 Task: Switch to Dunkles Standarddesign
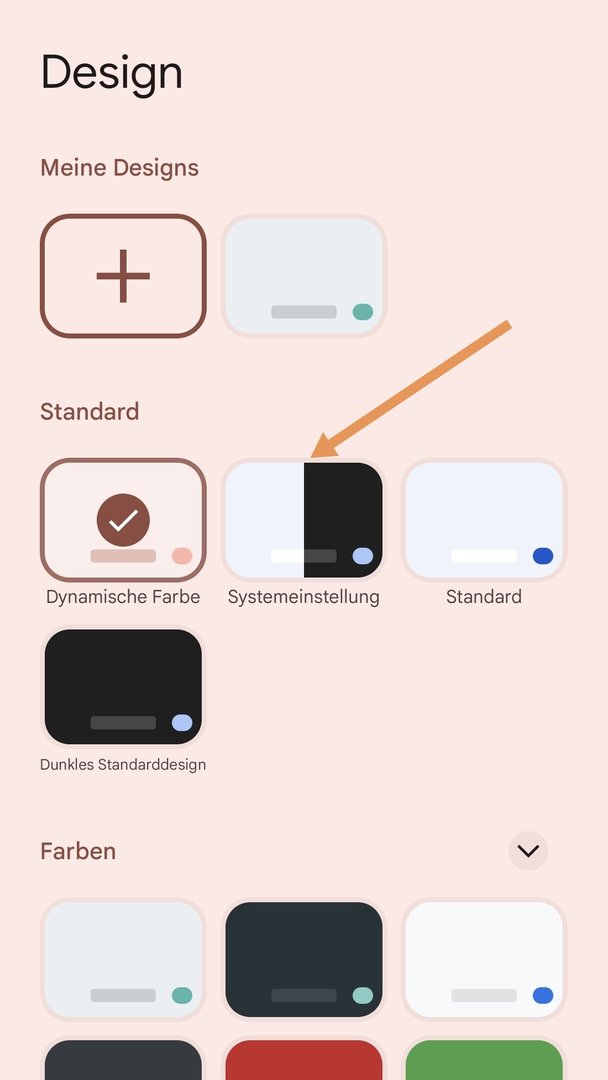pyautogui.click(x=123, y=686)
